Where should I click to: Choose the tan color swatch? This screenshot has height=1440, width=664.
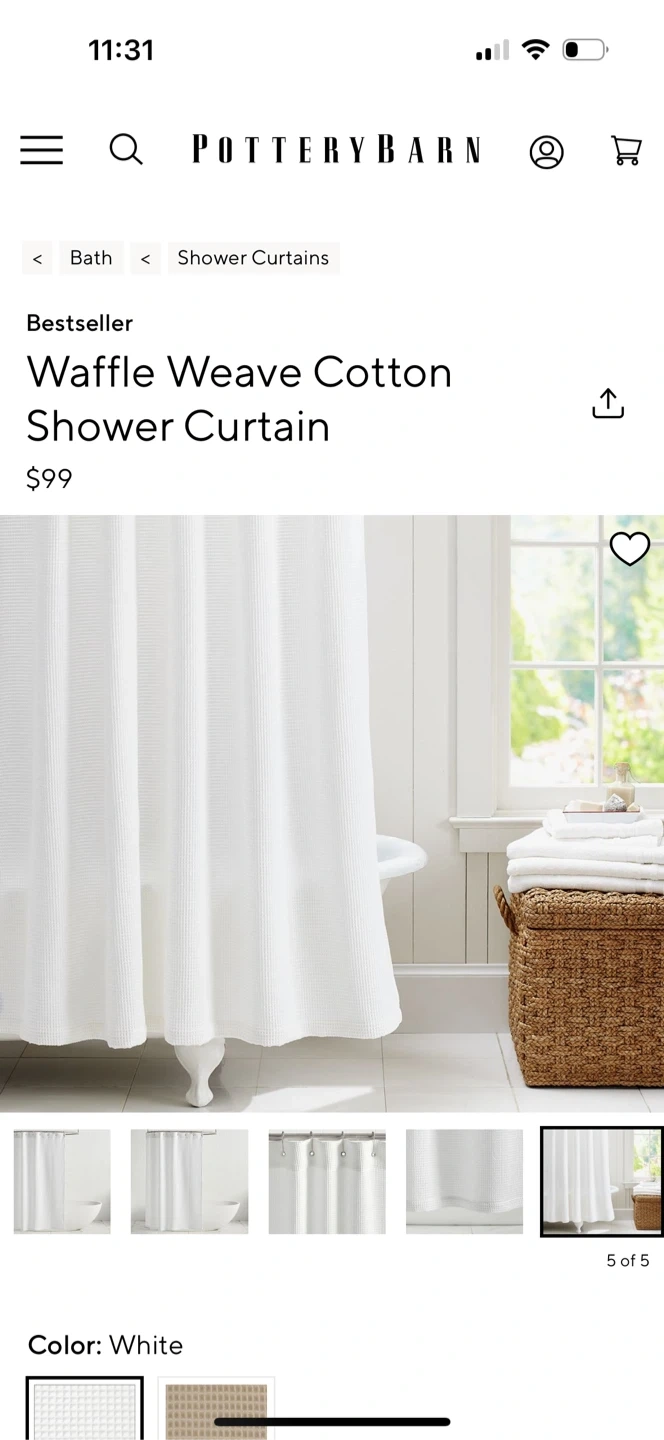[x=216, y=1408]
